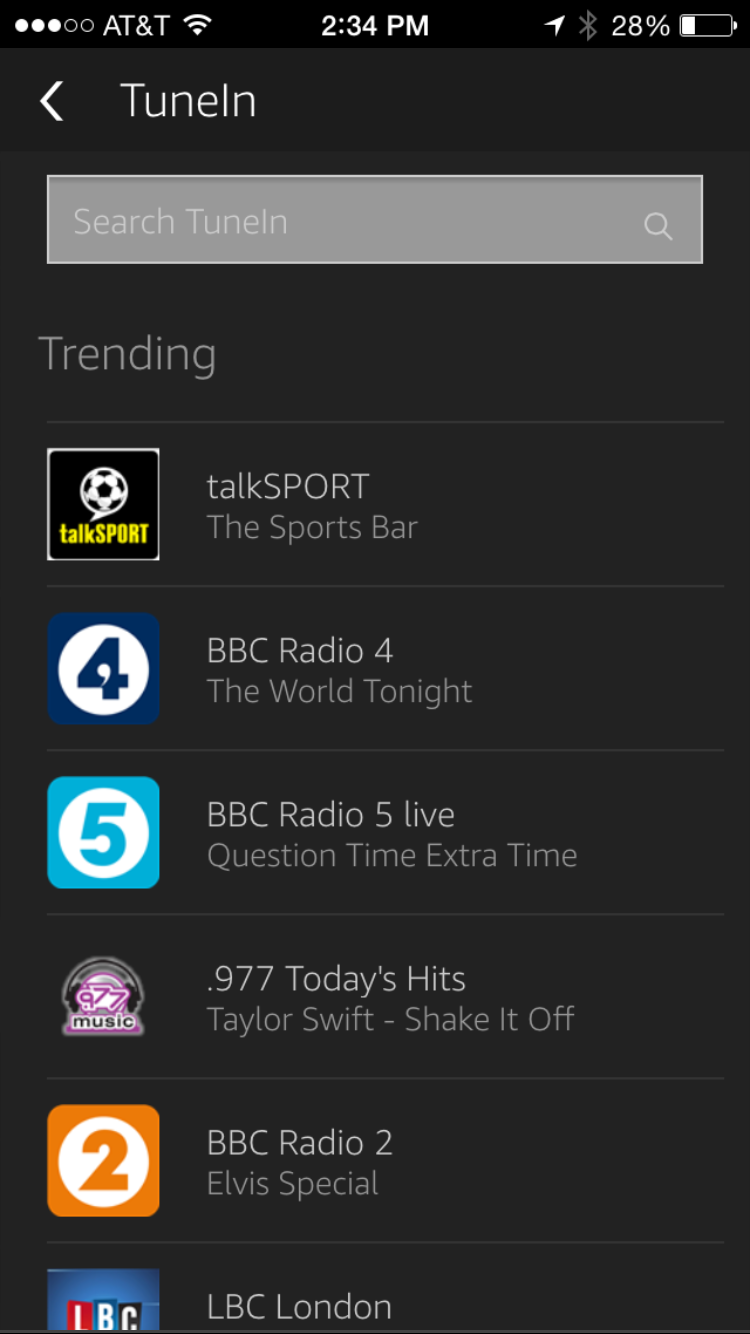Choose BBC Radio 2 Elvis Special
The image size is (750, 1334).
385,1160
